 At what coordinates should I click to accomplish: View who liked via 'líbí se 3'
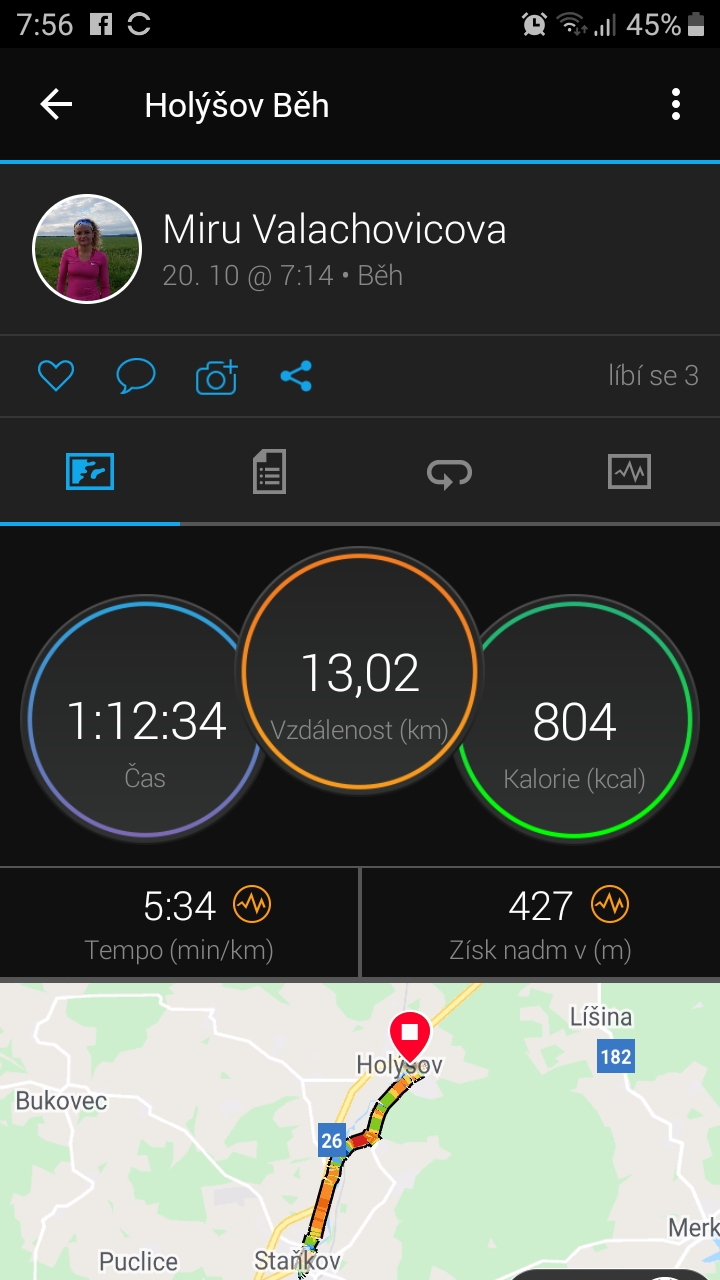(653, 376)
